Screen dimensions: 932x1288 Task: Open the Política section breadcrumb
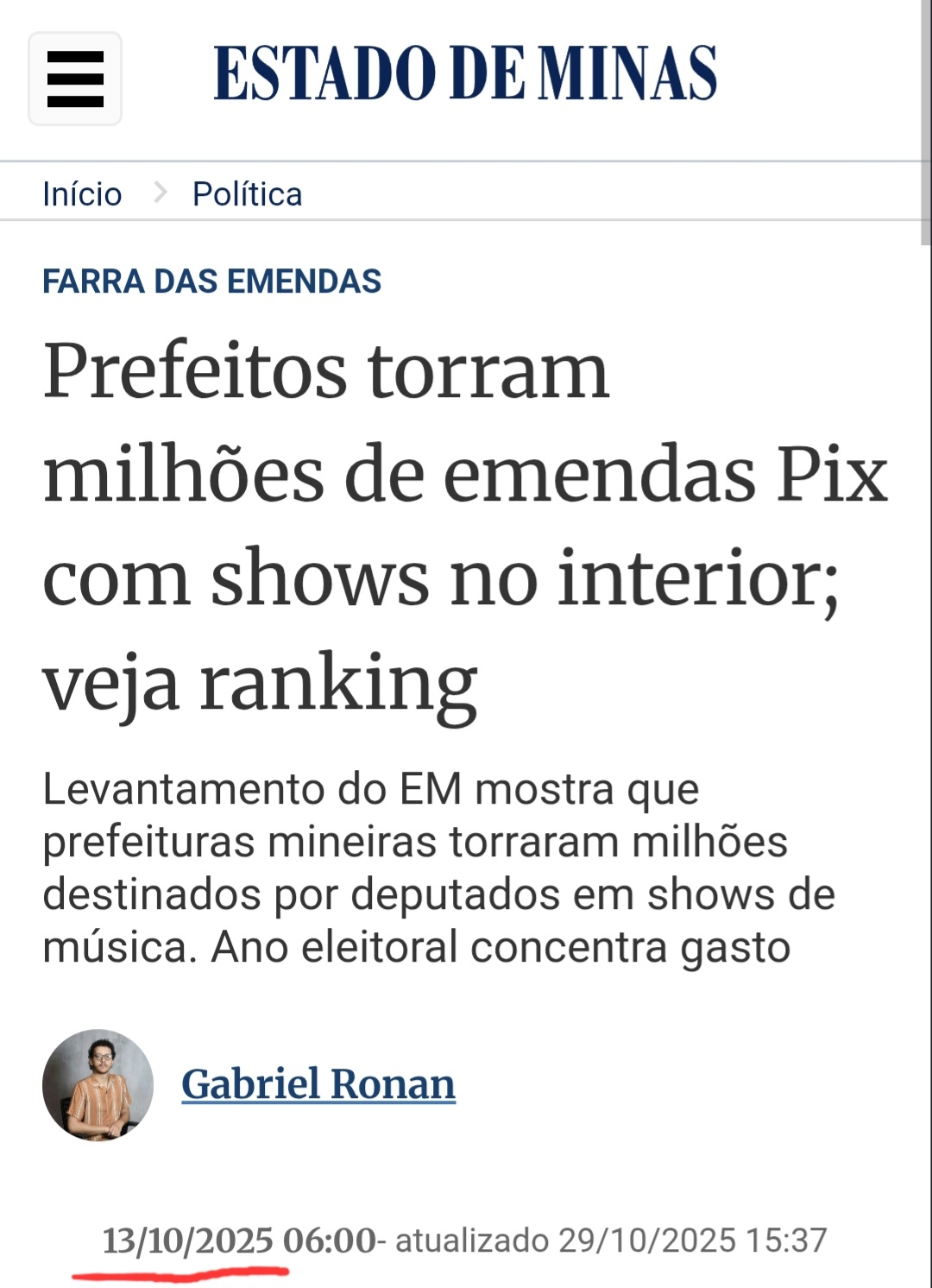click(247, 194)
